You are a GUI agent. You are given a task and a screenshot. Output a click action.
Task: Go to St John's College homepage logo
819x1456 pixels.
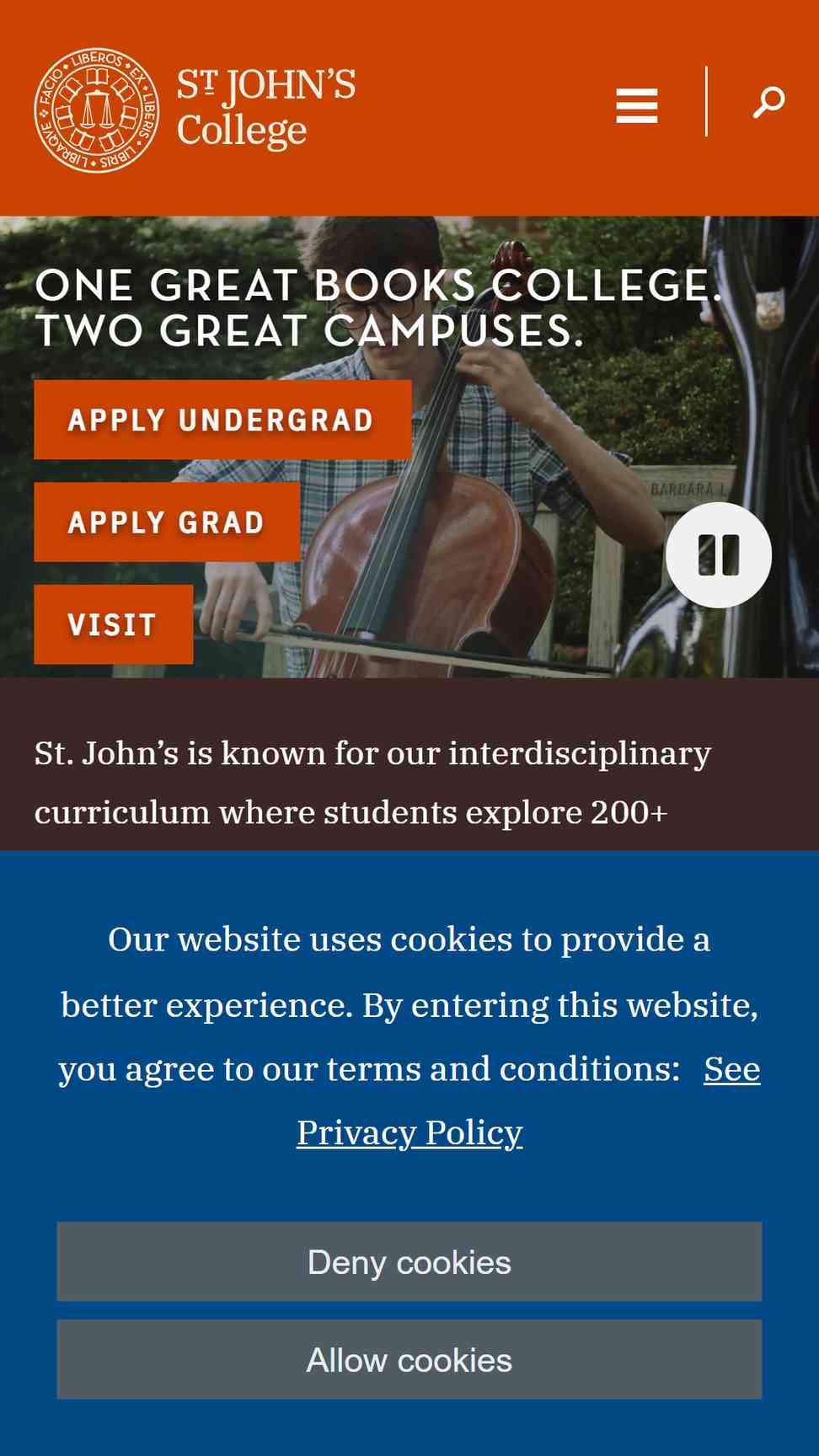195,110
